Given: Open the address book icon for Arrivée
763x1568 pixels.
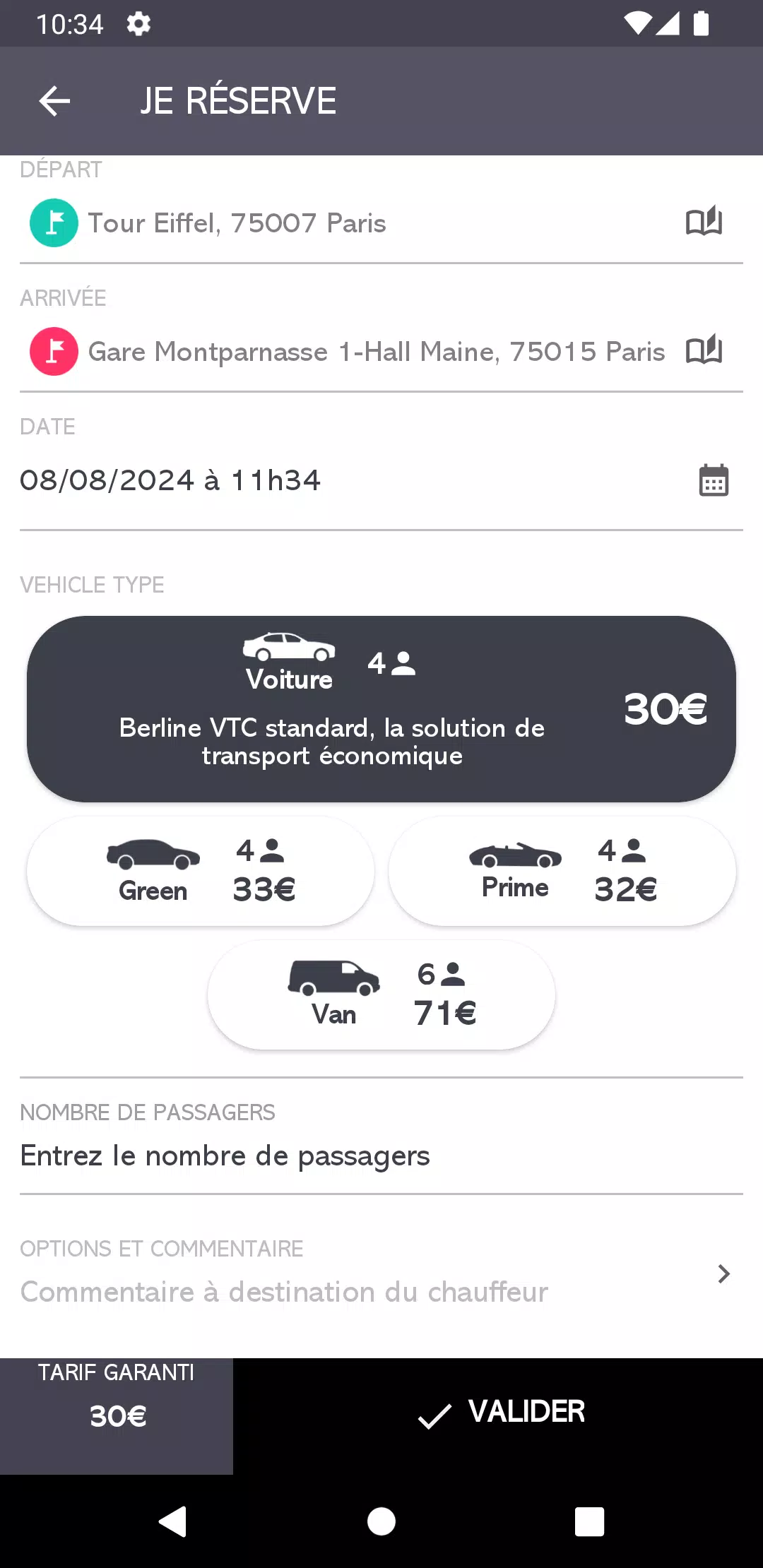Looking at the screenshot, I should click(704, 350).
